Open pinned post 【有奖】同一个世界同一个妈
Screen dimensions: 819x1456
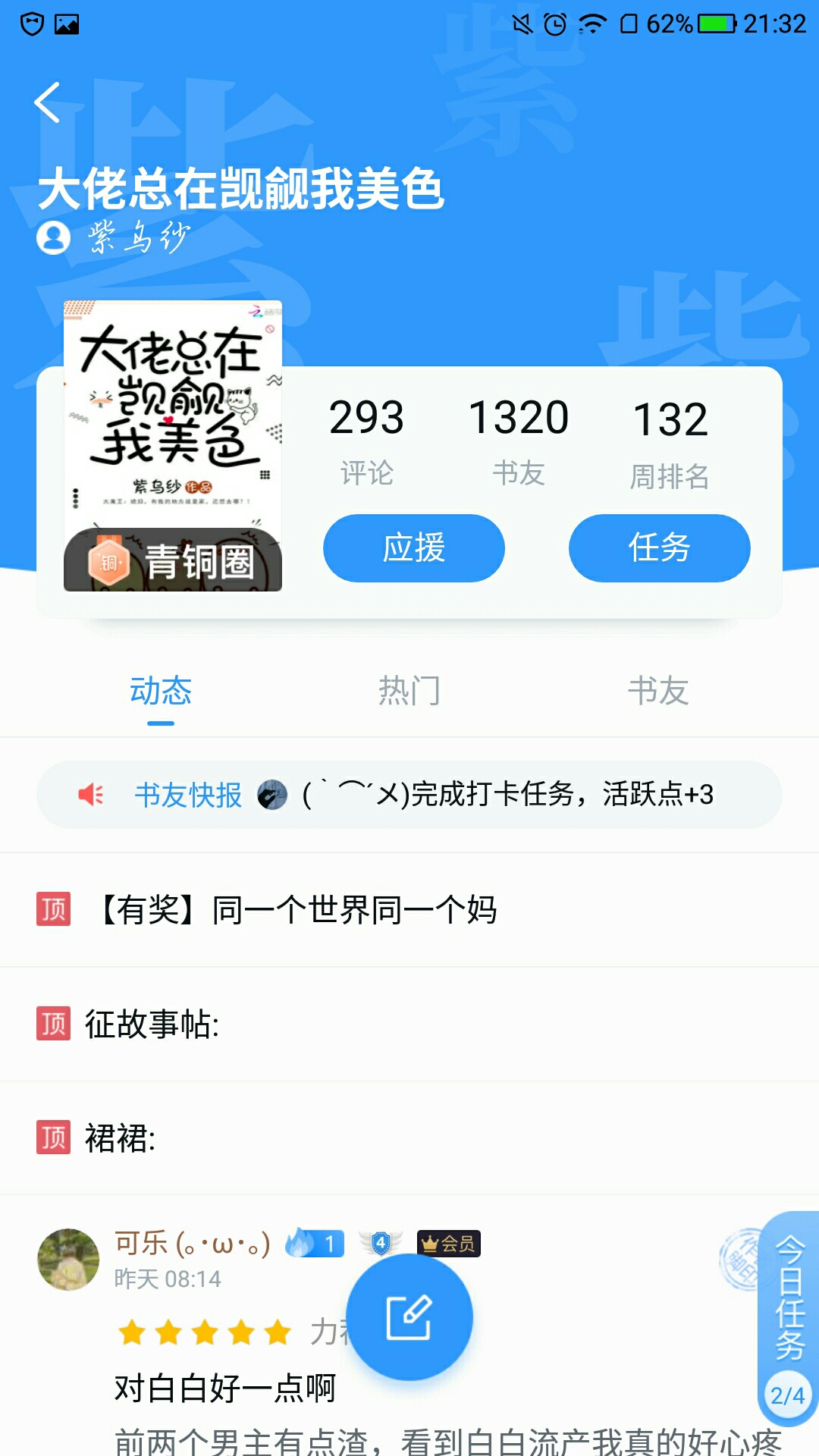click(x=409, y=910)
